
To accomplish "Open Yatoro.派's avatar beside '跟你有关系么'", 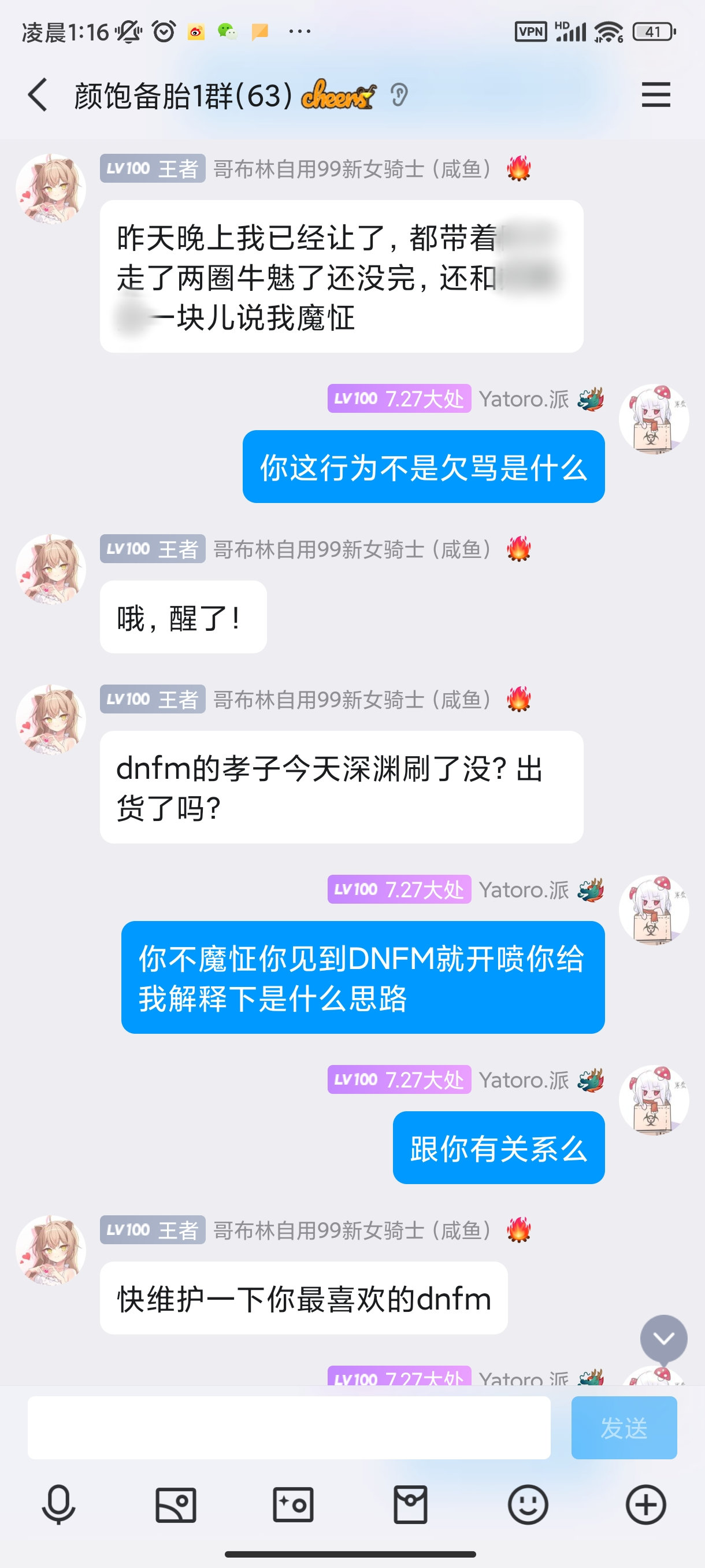I will coord(654,1100).
